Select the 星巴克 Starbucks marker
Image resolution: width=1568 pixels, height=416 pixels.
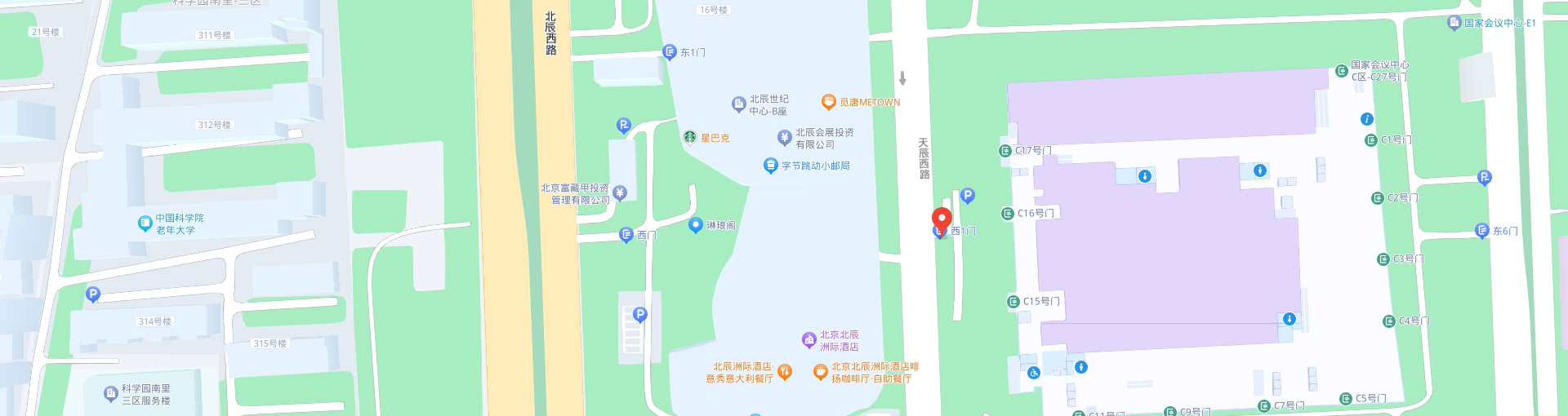click(x=690, y=137)
